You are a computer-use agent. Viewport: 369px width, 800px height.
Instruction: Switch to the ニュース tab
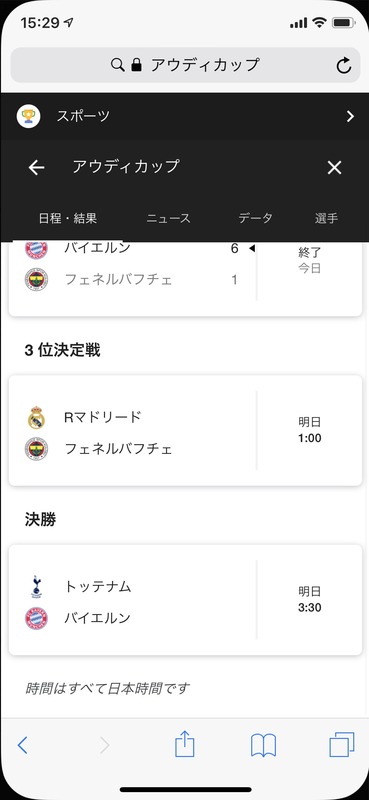click(x=168, y=219)
